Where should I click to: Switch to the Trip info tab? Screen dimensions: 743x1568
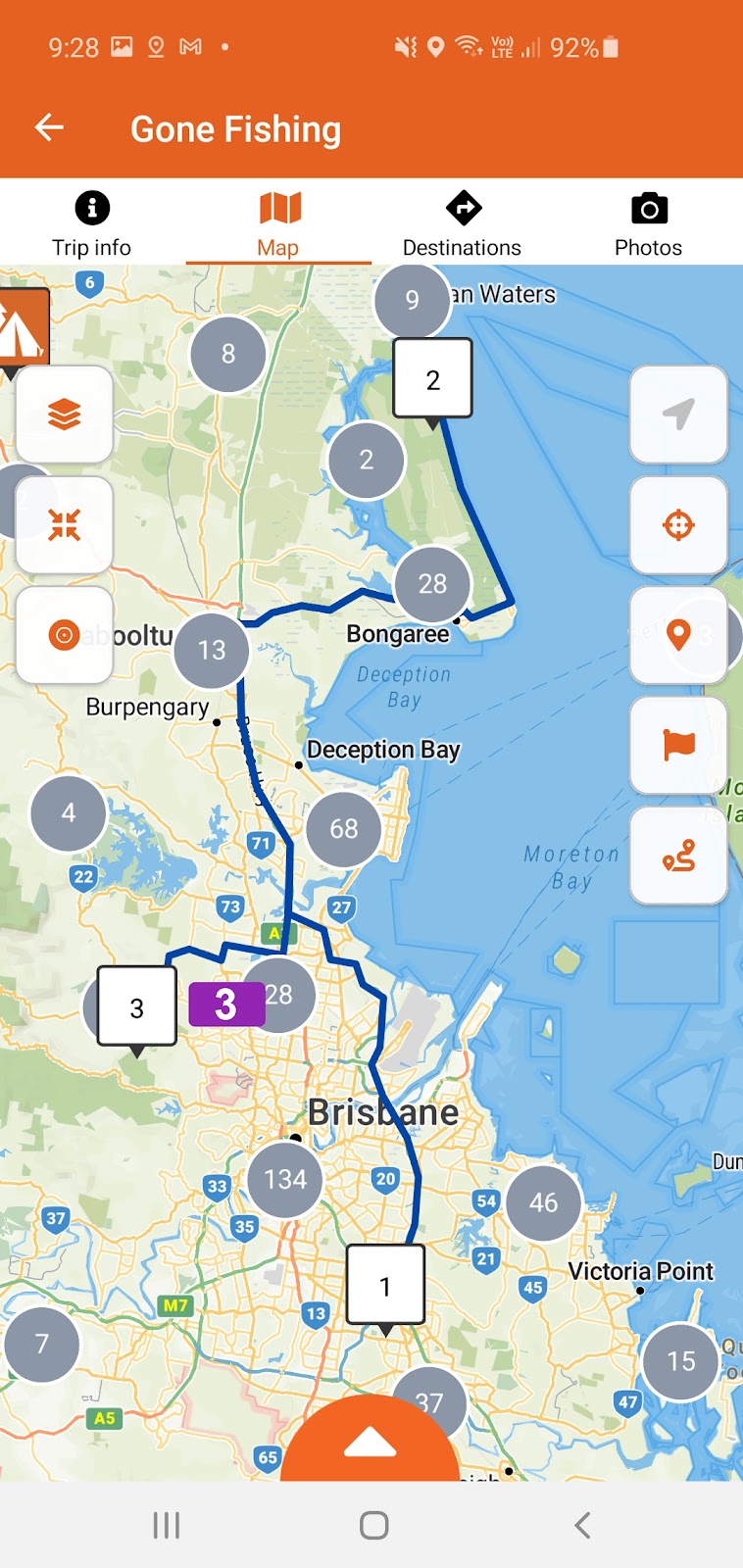(91, 224)
